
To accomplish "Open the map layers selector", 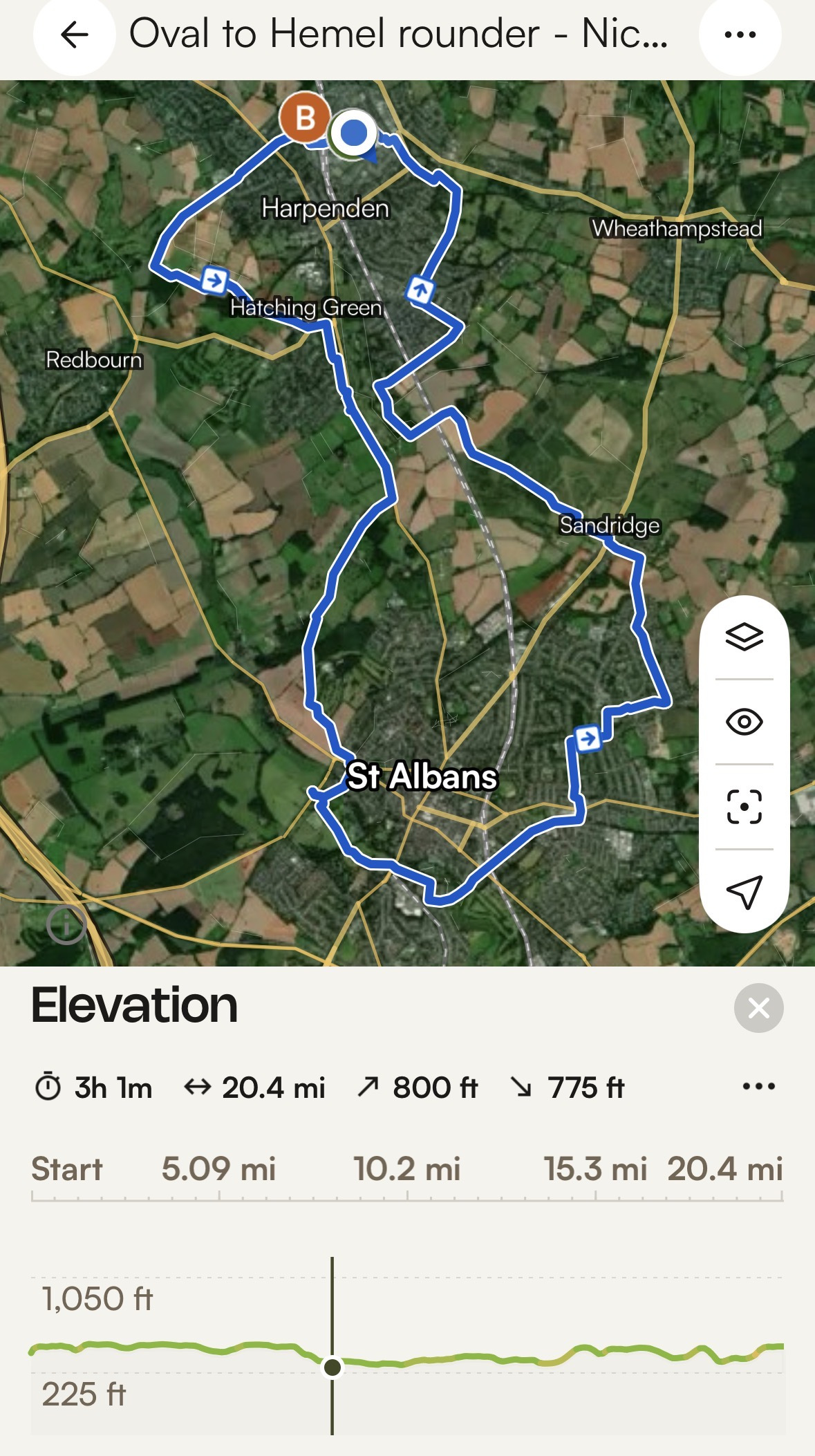I will [x=744, y=637].
